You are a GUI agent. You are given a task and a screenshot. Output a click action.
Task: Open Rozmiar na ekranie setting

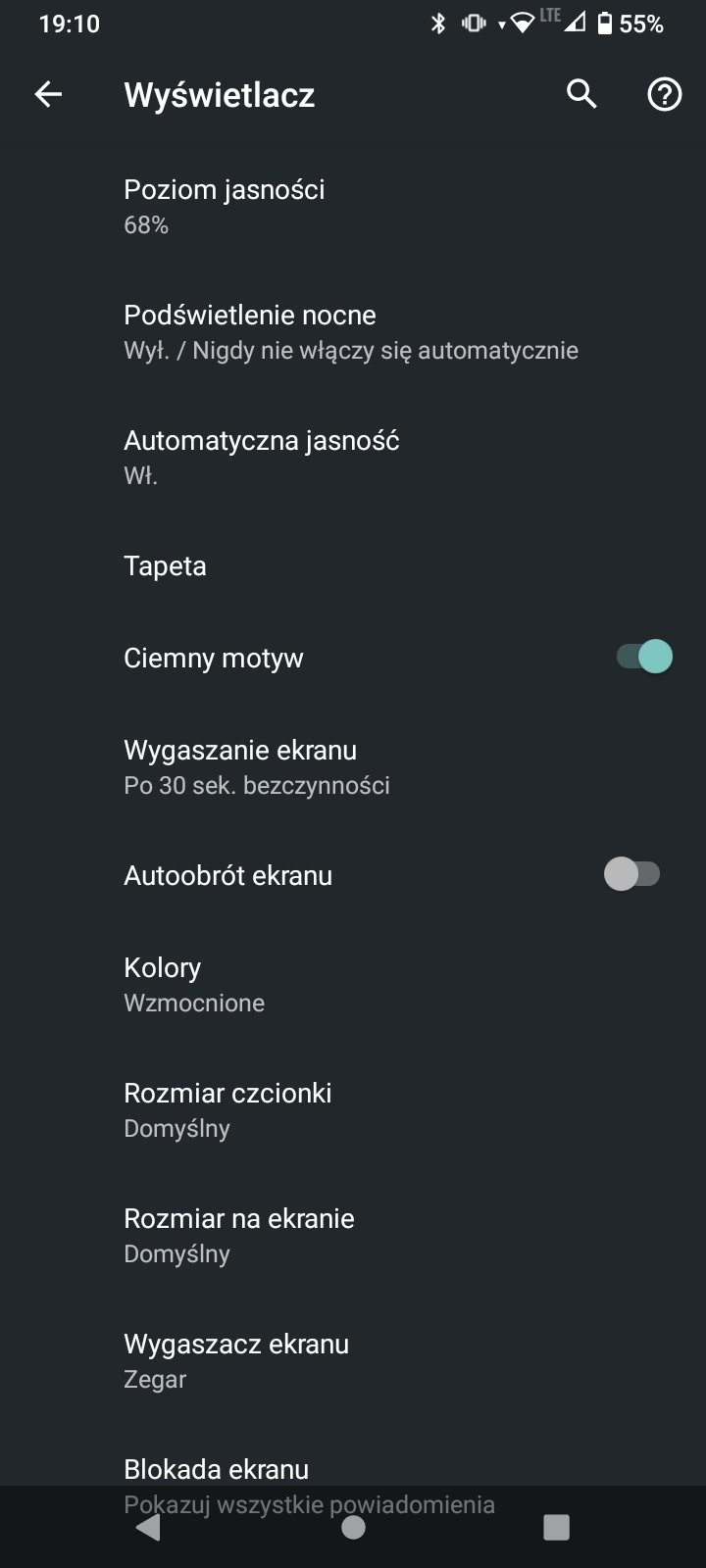coord(353,1235)
